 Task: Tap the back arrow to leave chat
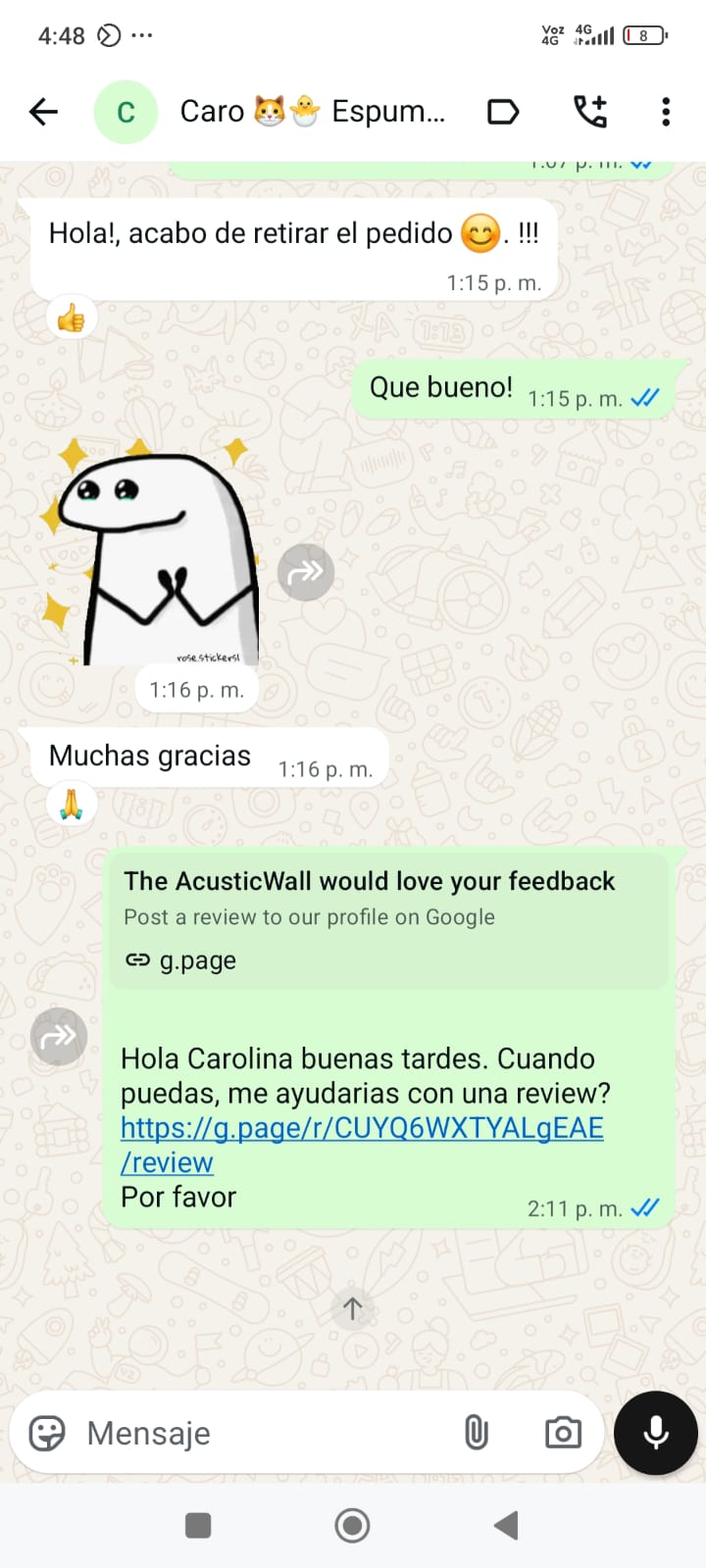pyautogui.click(x=42, y=112)
